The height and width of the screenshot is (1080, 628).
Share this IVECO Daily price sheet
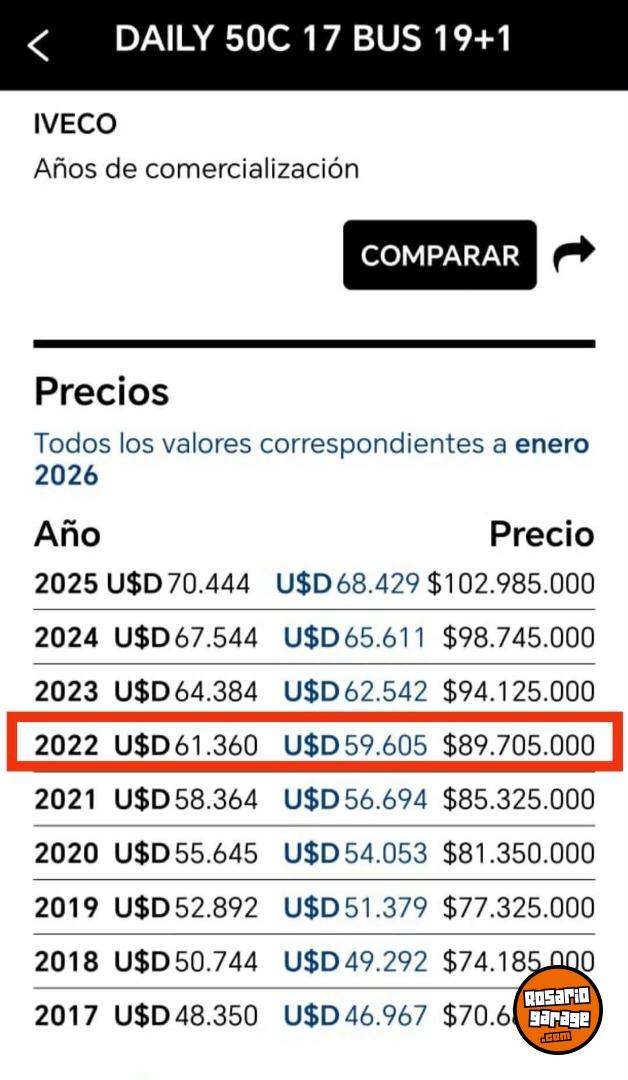click(574, 254)
